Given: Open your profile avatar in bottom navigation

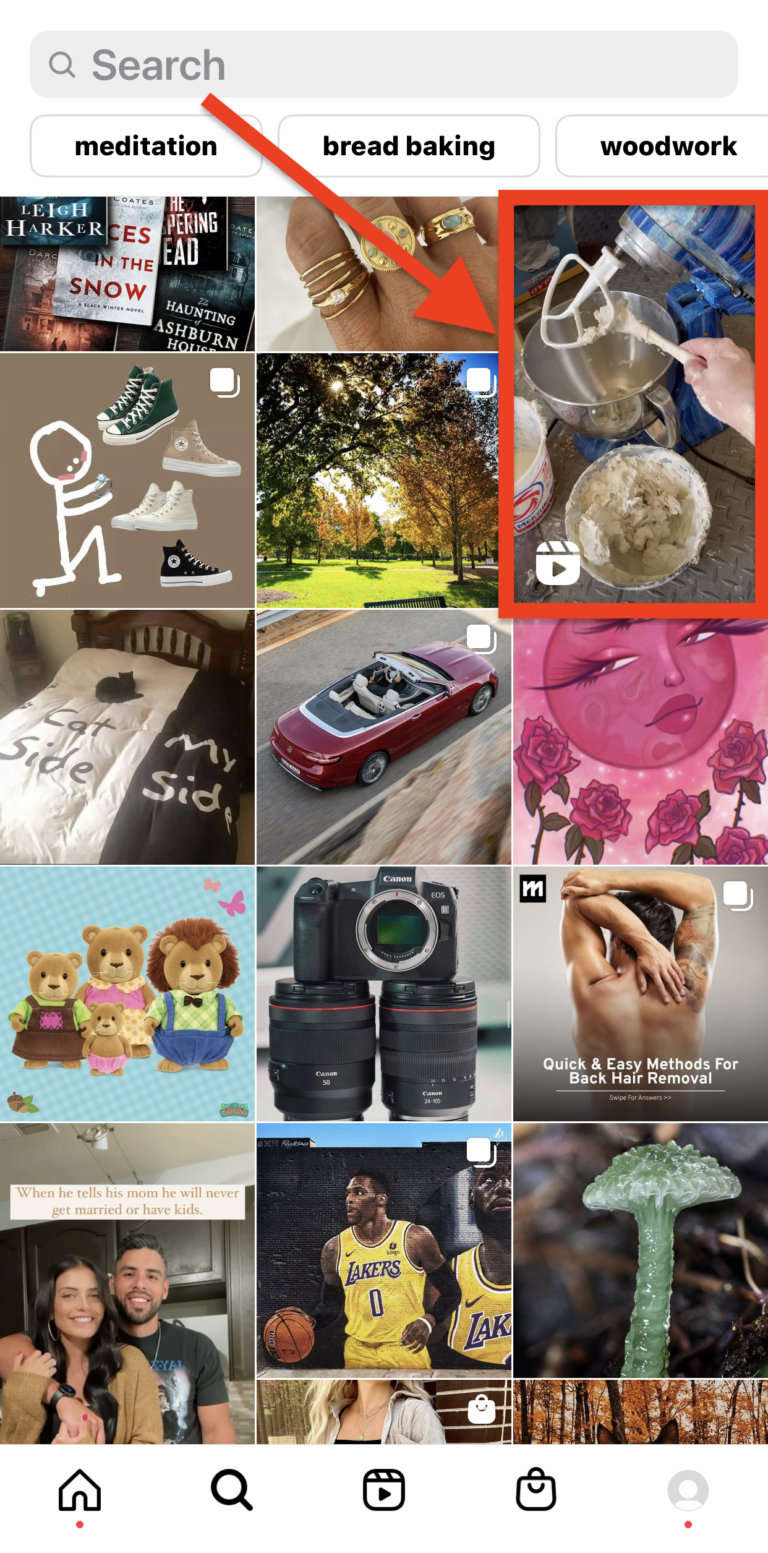Looking at the screenshot, I should 690,1490.
